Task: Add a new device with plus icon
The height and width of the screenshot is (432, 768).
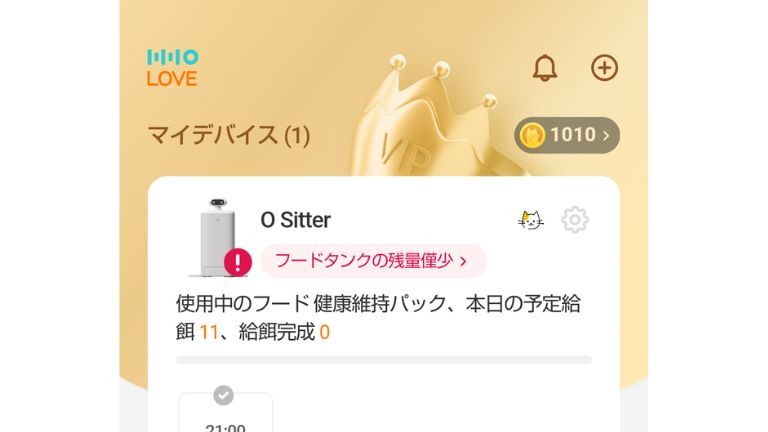Action: coord(605,67)
